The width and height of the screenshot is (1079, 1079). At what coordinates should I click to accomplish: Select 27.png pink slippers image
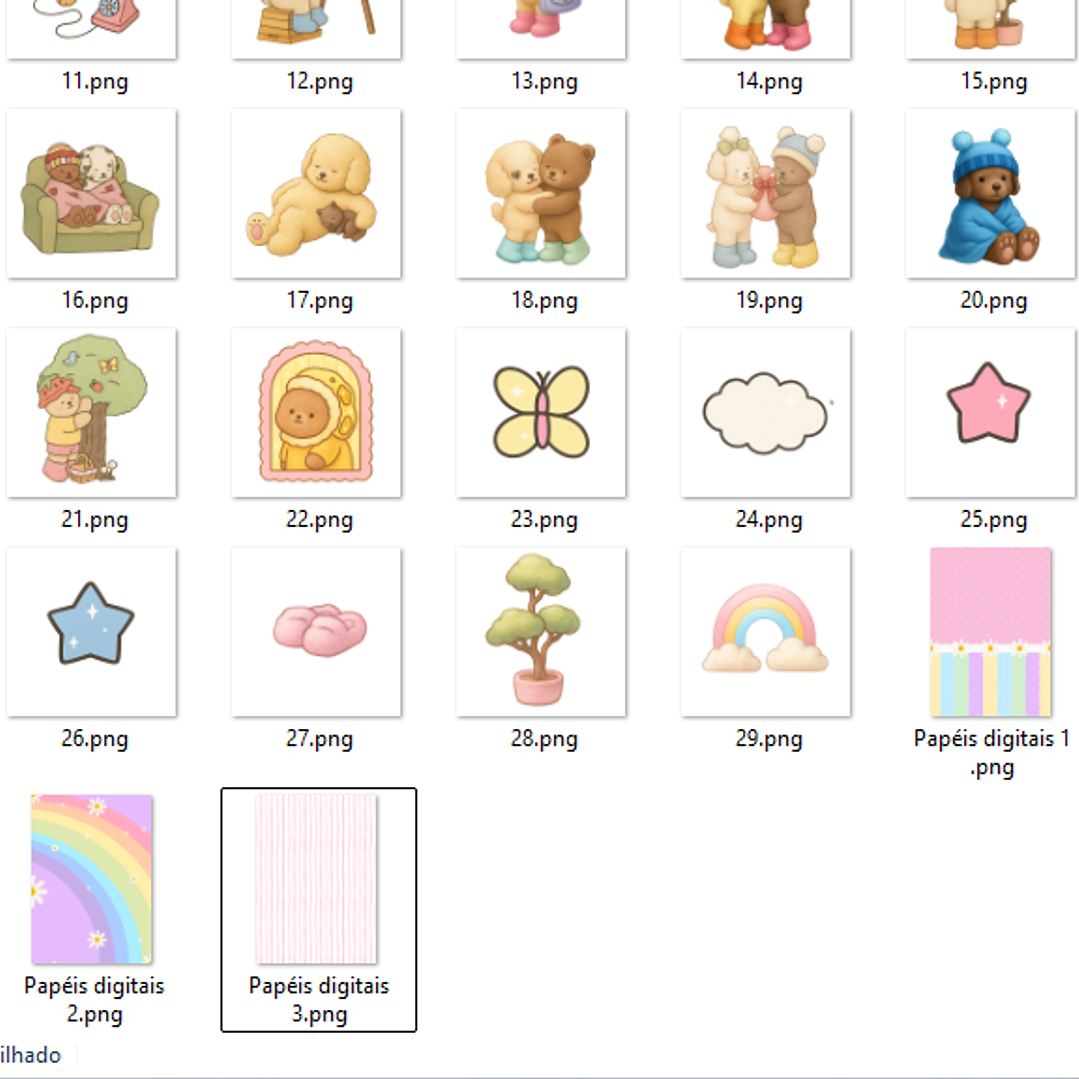click(x=316, y=632)
